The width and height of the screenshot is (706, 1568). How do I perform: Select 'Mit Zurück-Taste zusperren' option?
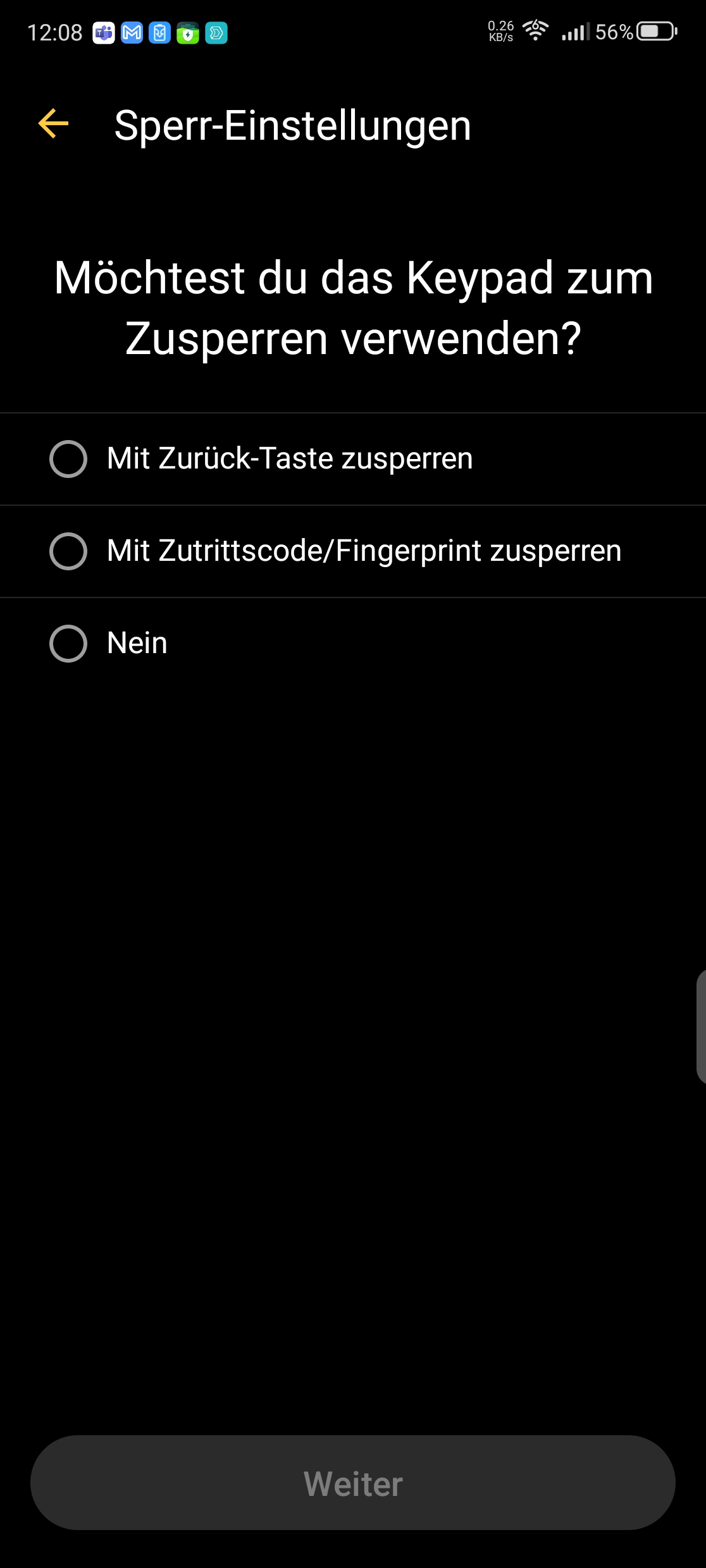click(x=68, y=459)
